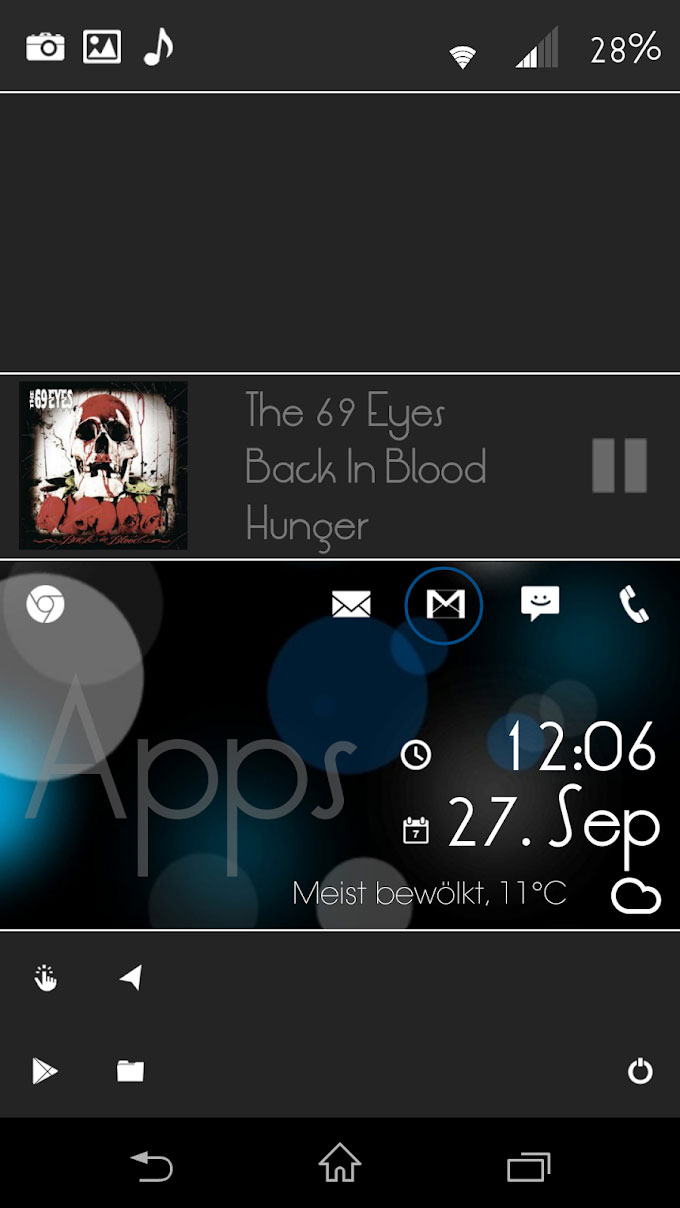Open the camera shortcut
Screen dimensions: 680x1208
pyautogui.click(x=45, y=46)
